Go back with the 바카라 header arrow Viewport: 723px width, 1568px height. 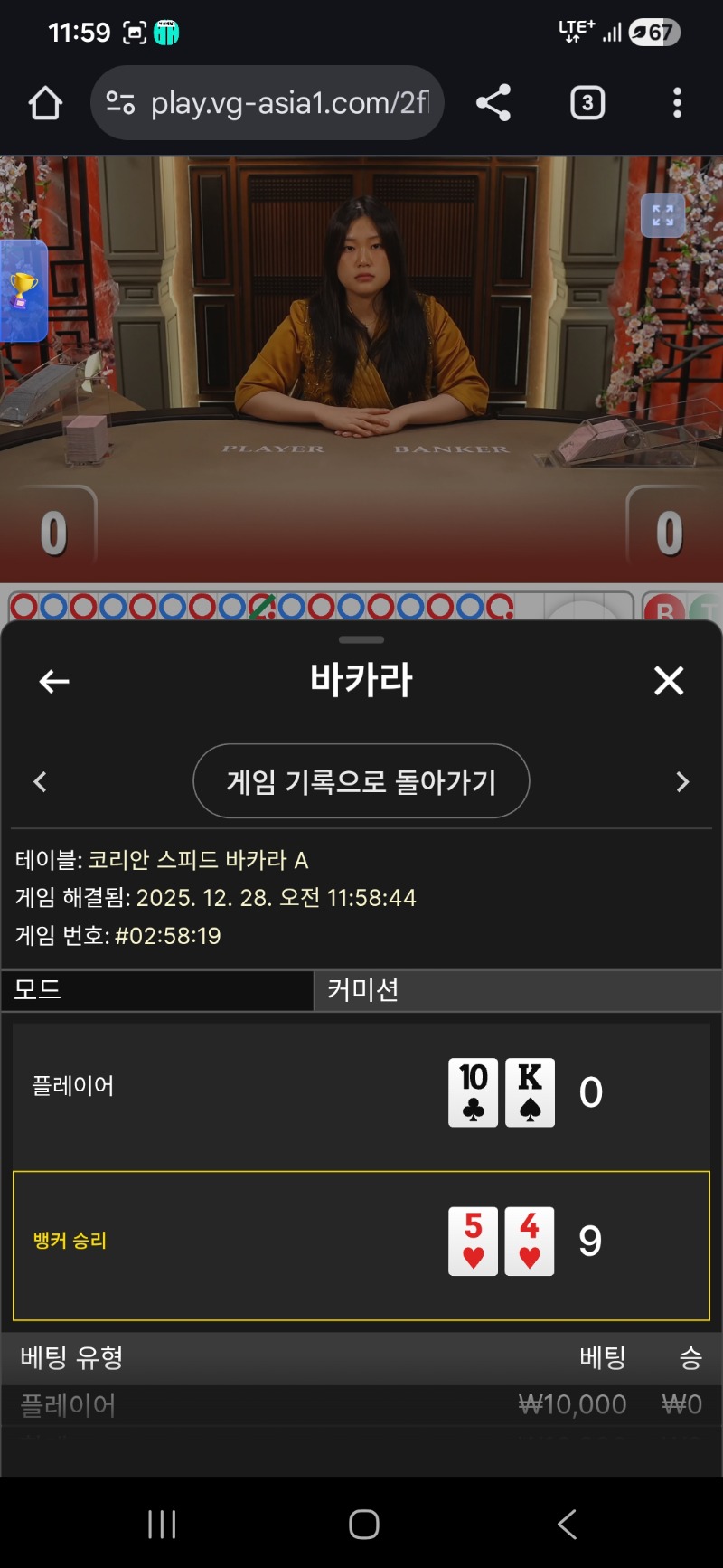(x=54, y=681)
